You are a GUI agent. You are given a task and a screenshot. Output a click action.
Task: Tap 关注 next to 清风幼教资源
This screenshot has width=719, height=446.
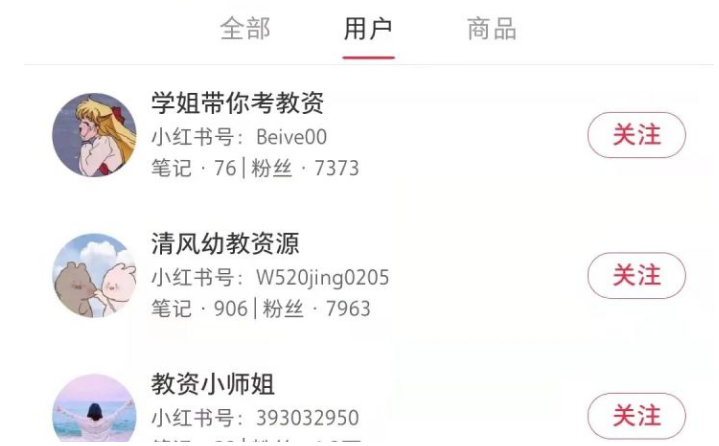click(636, 275)
